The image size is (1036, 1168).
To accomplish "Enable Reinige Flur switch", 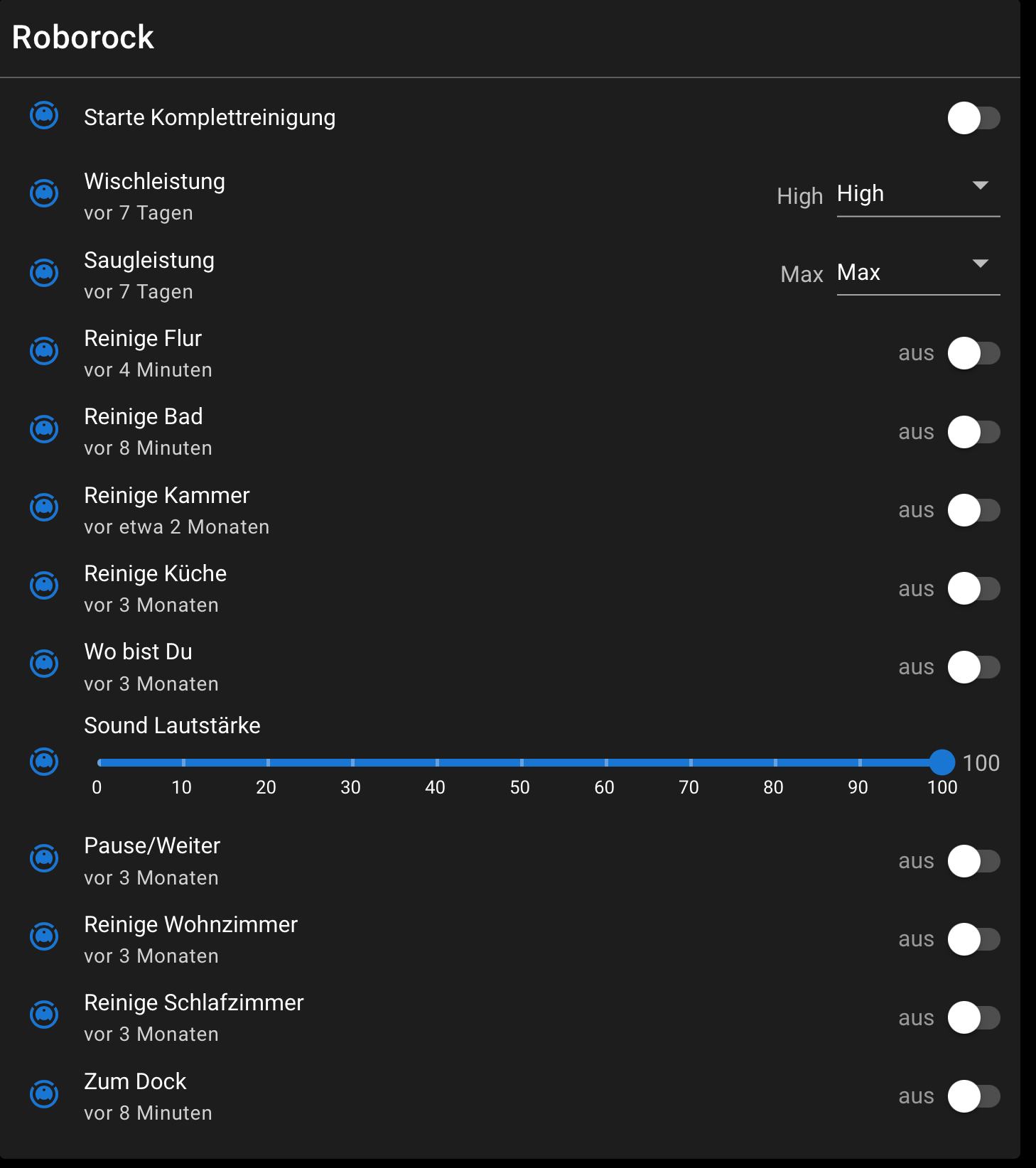I will (973, 353).
